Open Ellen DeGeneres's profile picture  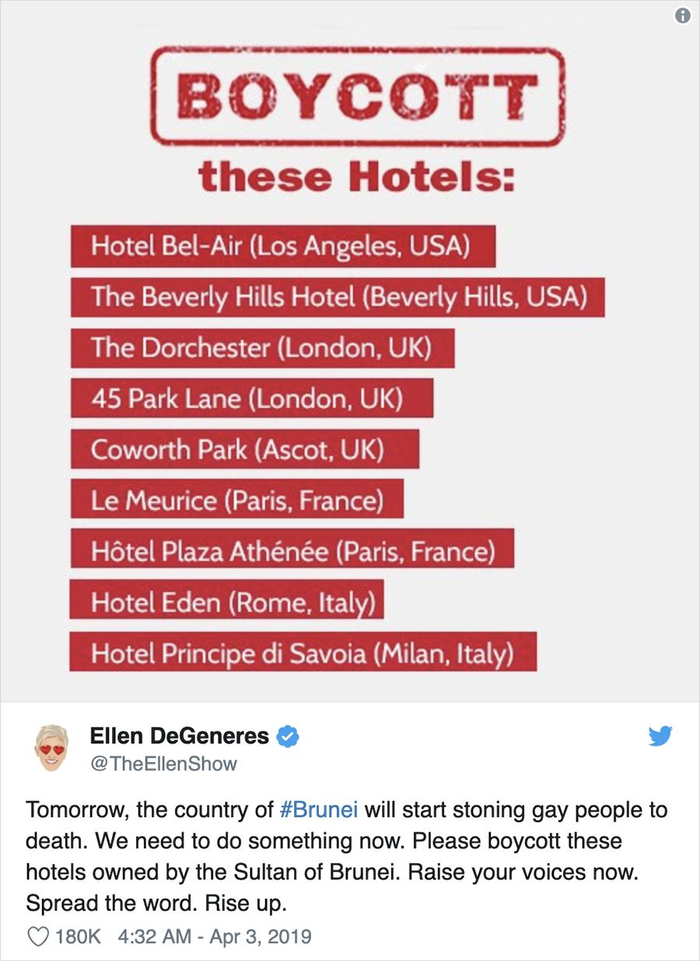click(52, 748)
